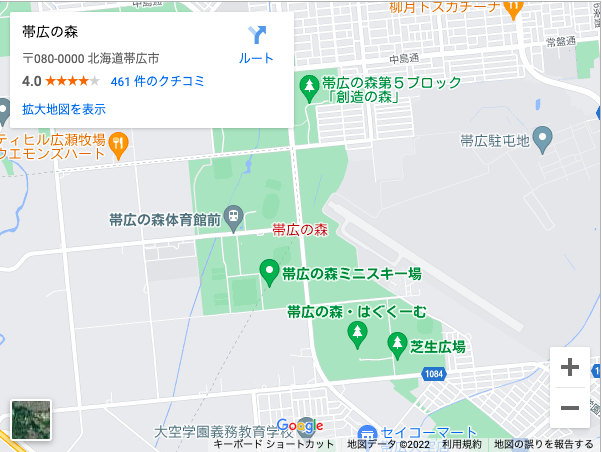Open the 利用規約 terms link
This screenshot has width=602, height=452.
click(x=461, y=444)
